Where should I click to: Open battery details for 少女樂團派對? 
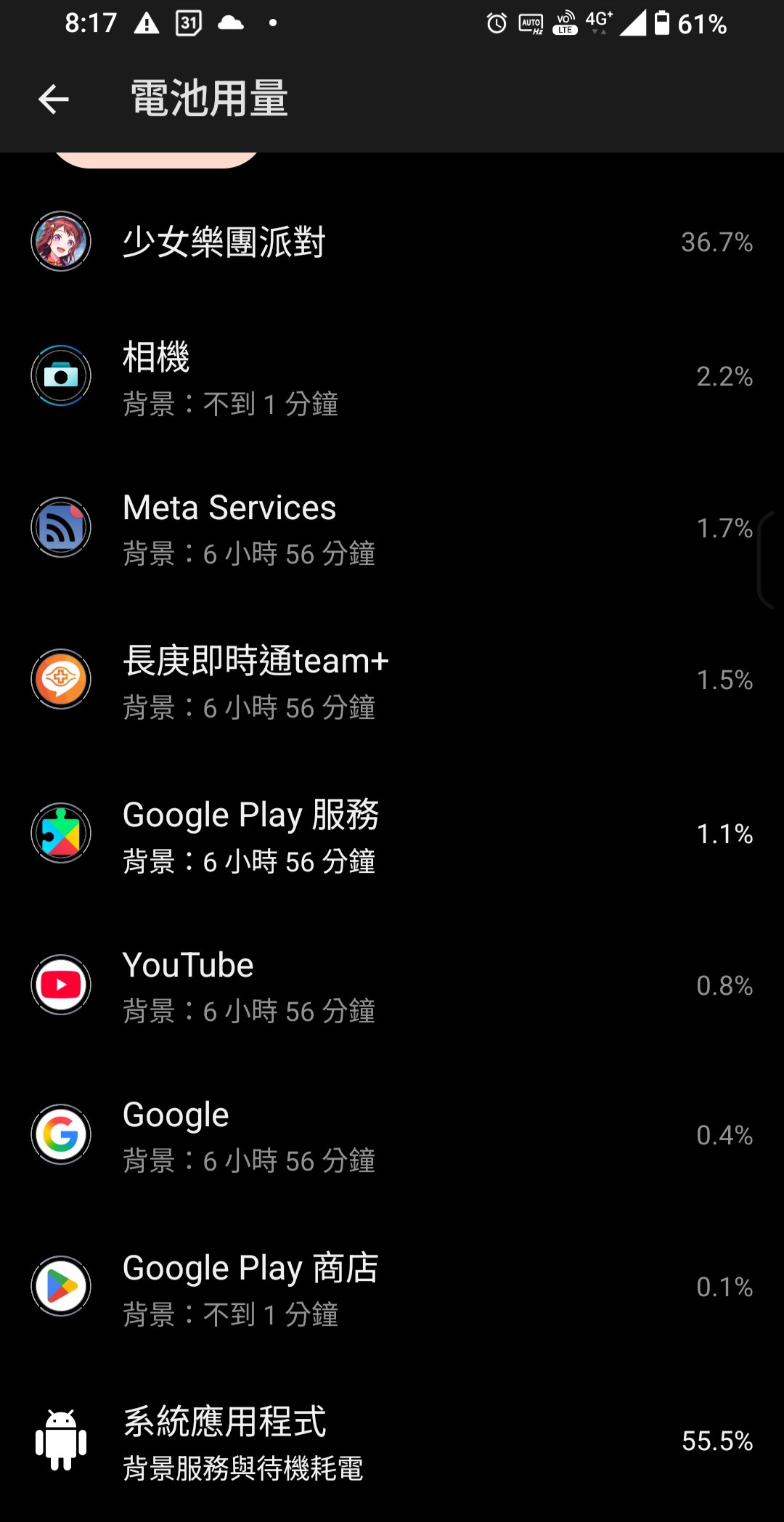click(x=392, y=242)
